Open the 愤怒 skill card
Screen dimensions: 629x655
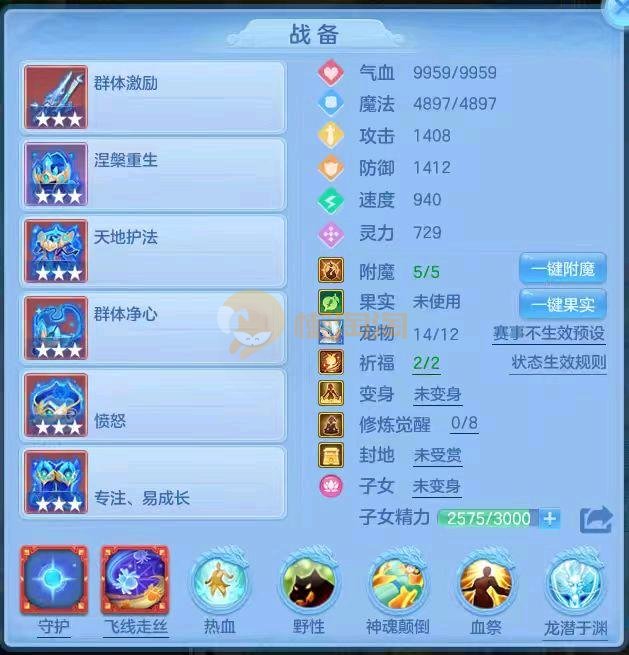point(153,405)
